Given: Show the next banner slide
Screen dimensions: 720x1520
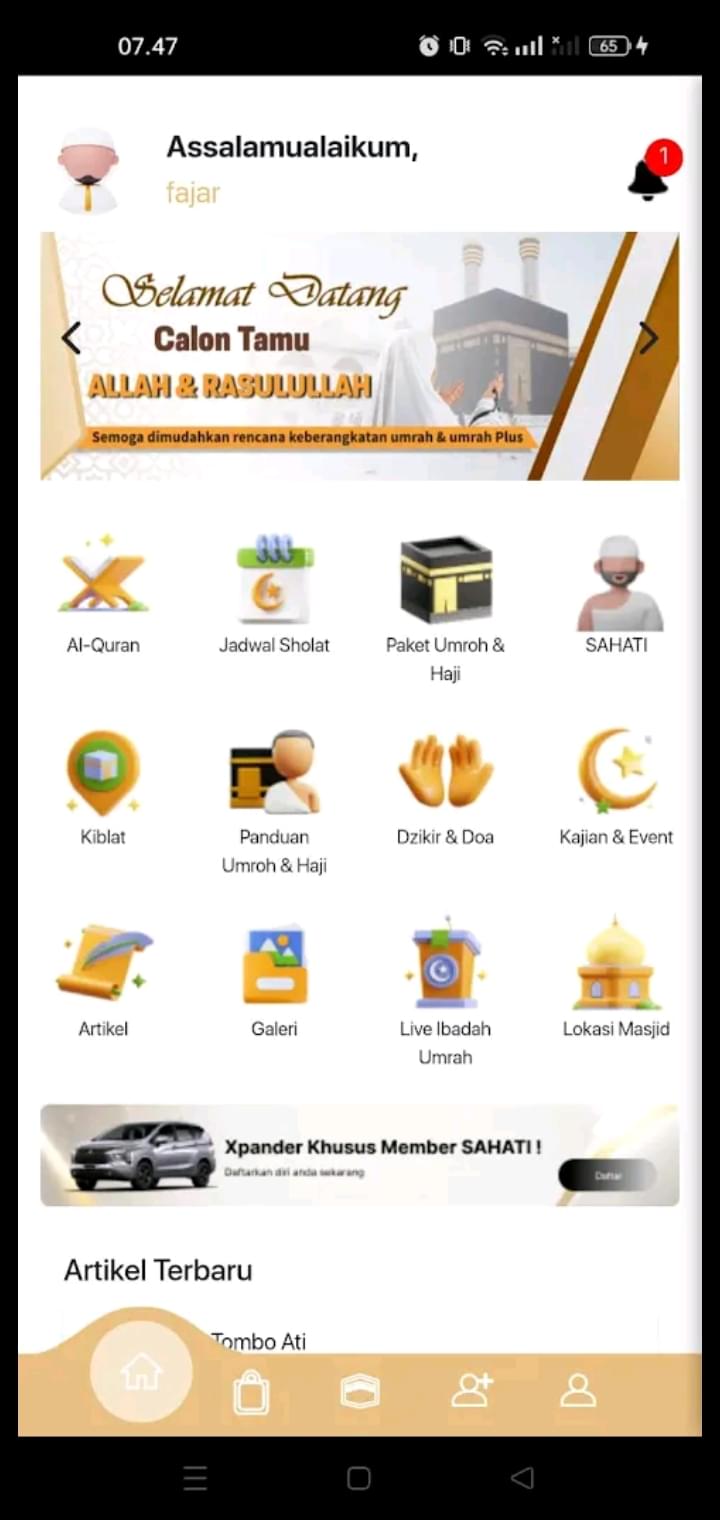Looking at the screenshot, I should 648,338.
